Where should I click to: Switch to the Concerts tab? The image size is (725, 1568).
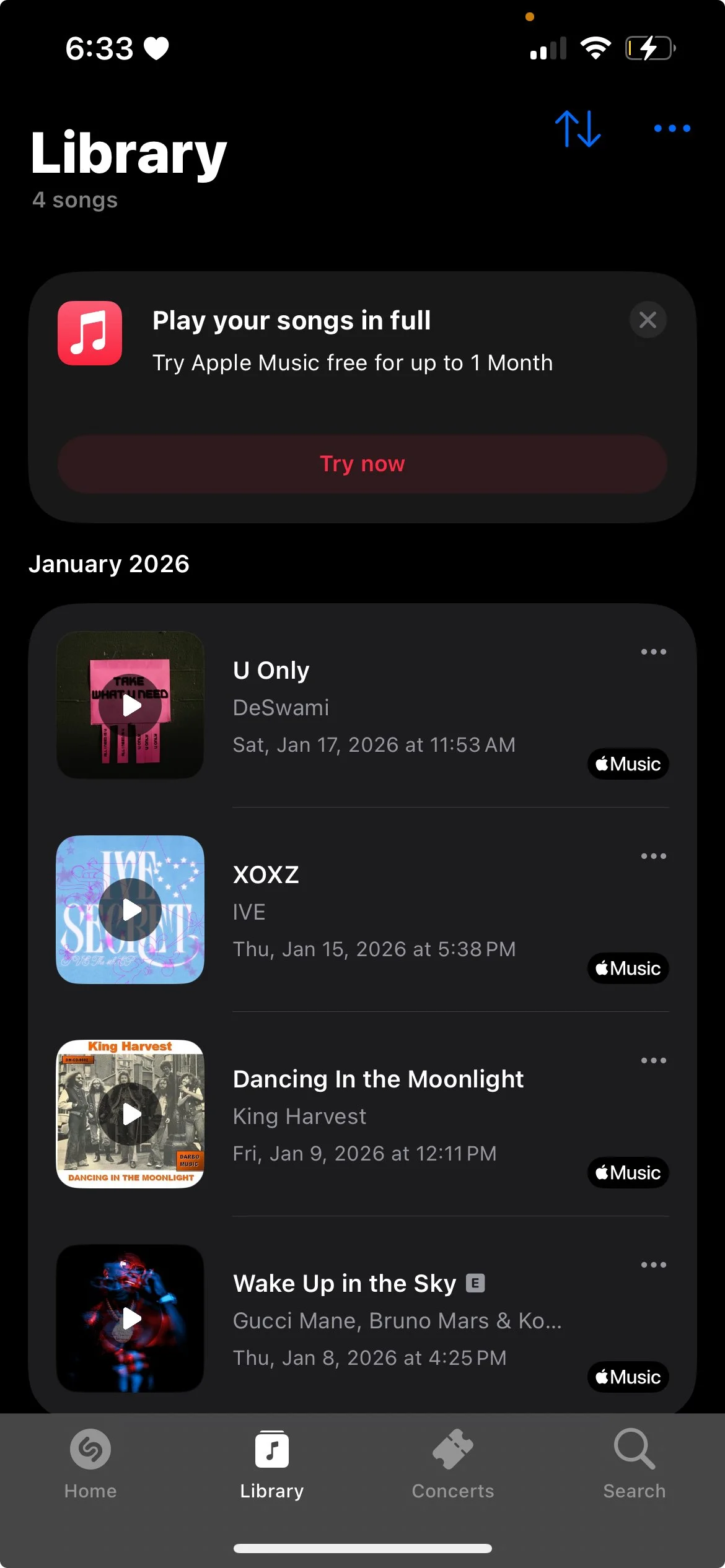point(453,1464)
